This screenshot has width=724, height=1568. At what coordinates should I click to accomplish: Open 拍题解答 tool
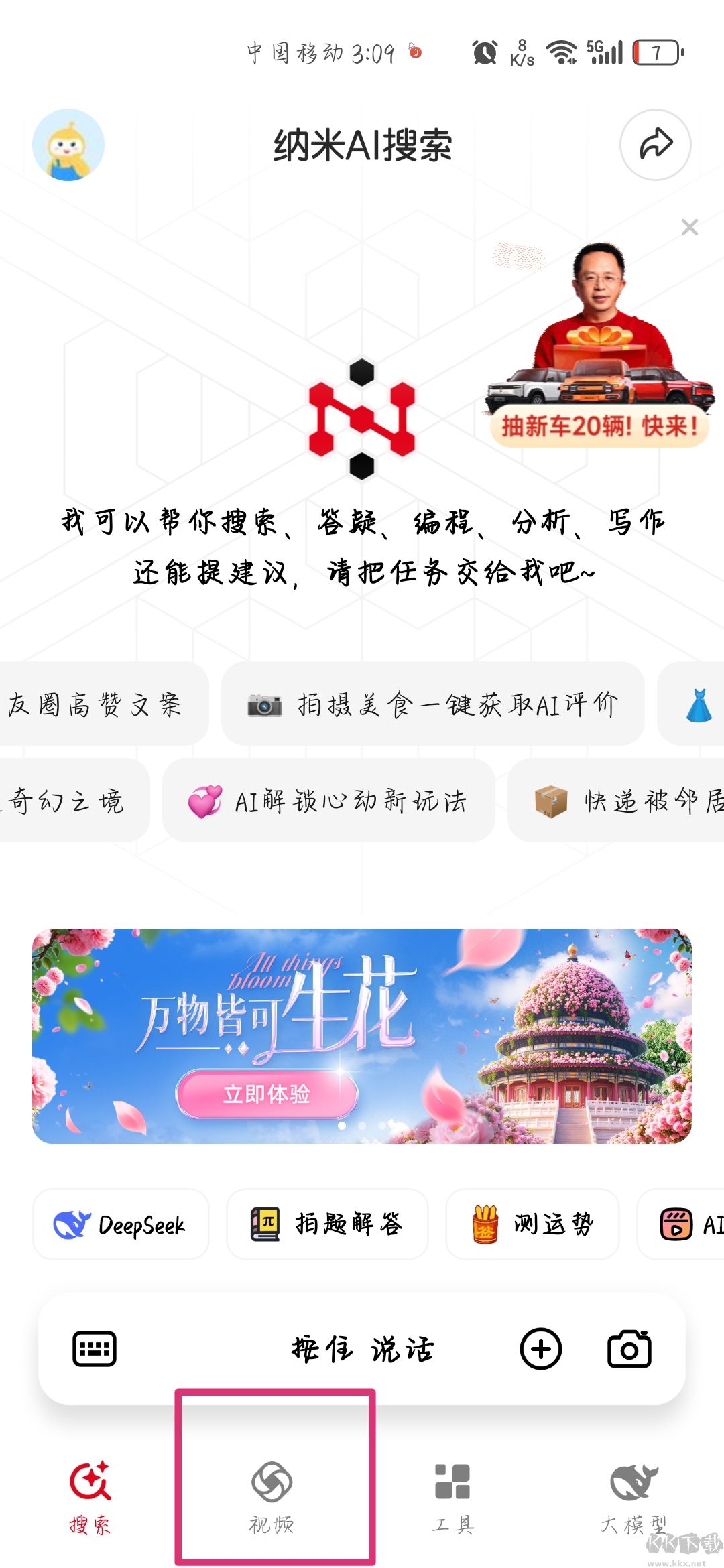click(327, 1224)
